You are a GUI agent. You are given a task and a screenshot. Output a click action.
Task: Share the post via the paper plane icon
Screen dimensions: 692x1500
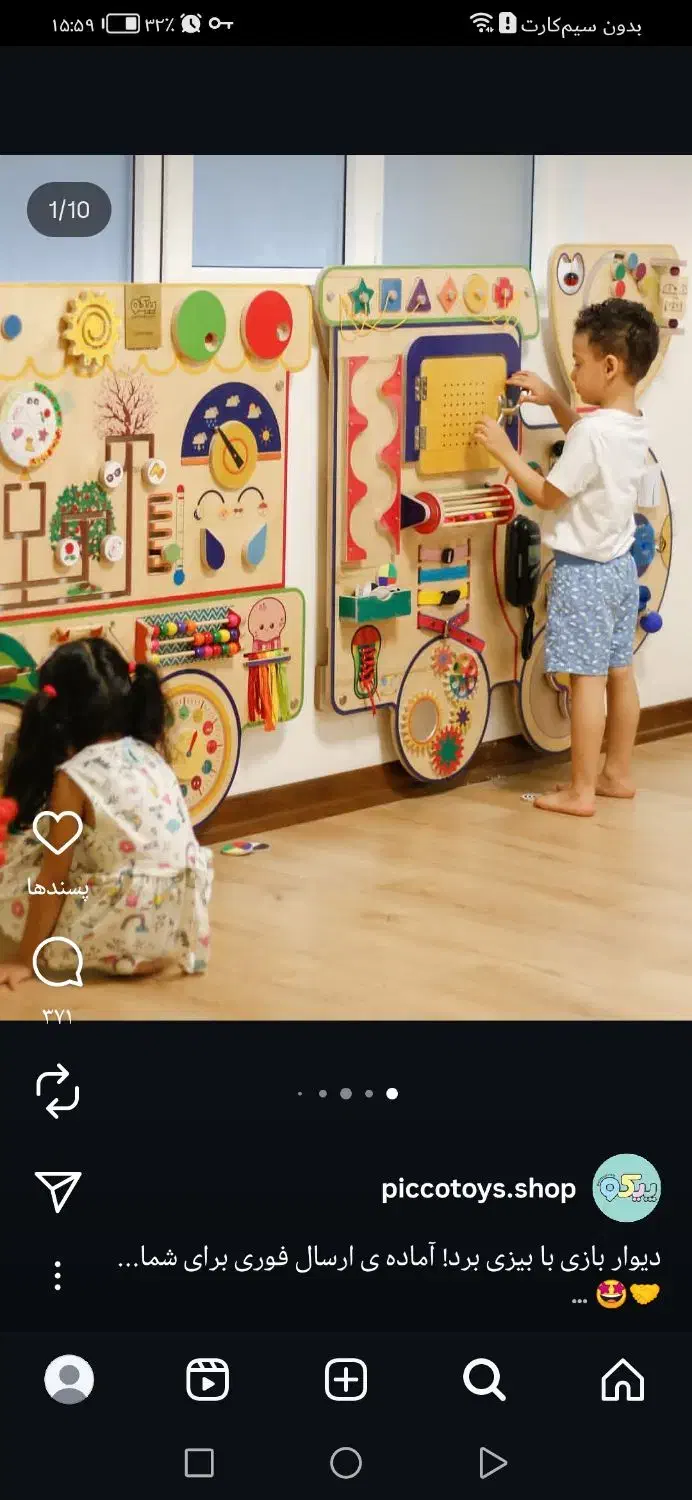[x=57, y=1191]
